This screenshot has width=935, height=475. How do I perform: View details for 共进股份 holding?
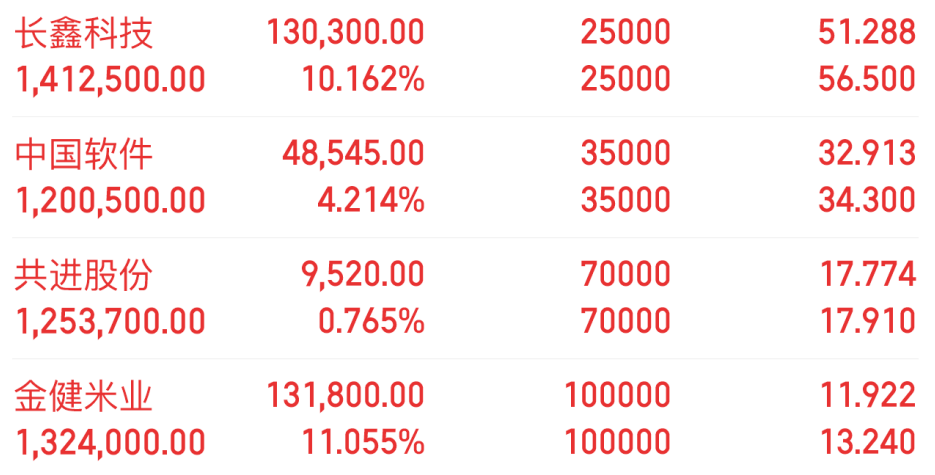[x=465, y=298]
